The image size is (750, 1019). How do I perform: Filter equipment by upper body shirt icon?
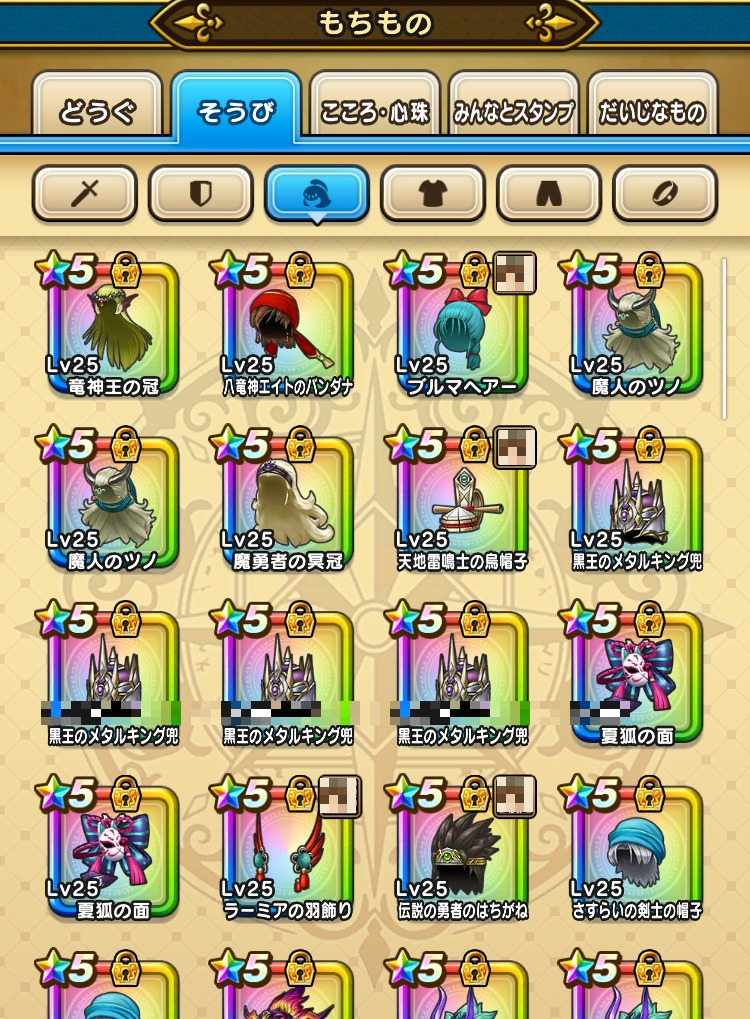tap(432, 193)
